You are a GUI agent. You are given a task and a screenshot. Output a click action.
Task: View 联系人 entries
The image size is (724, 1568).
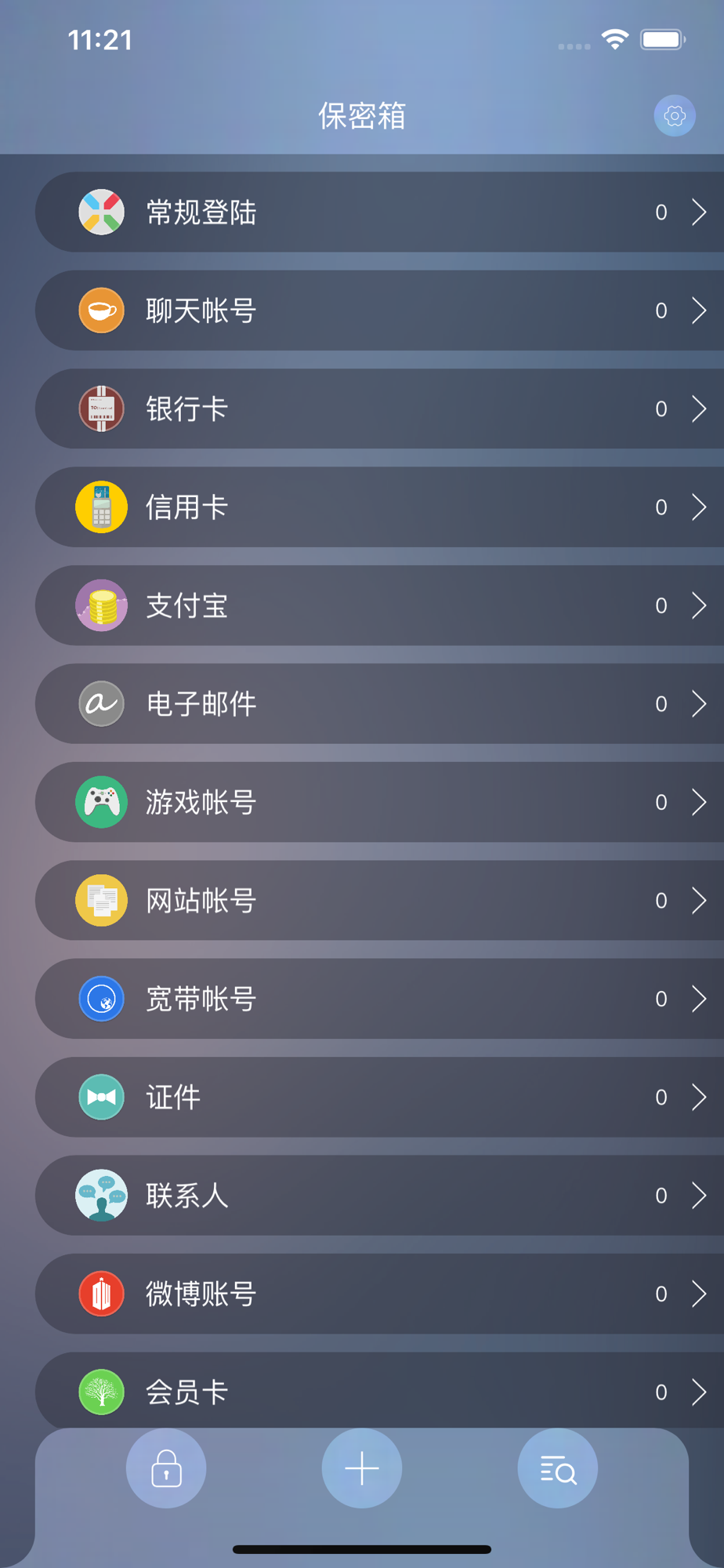(x=379, y=1196)
